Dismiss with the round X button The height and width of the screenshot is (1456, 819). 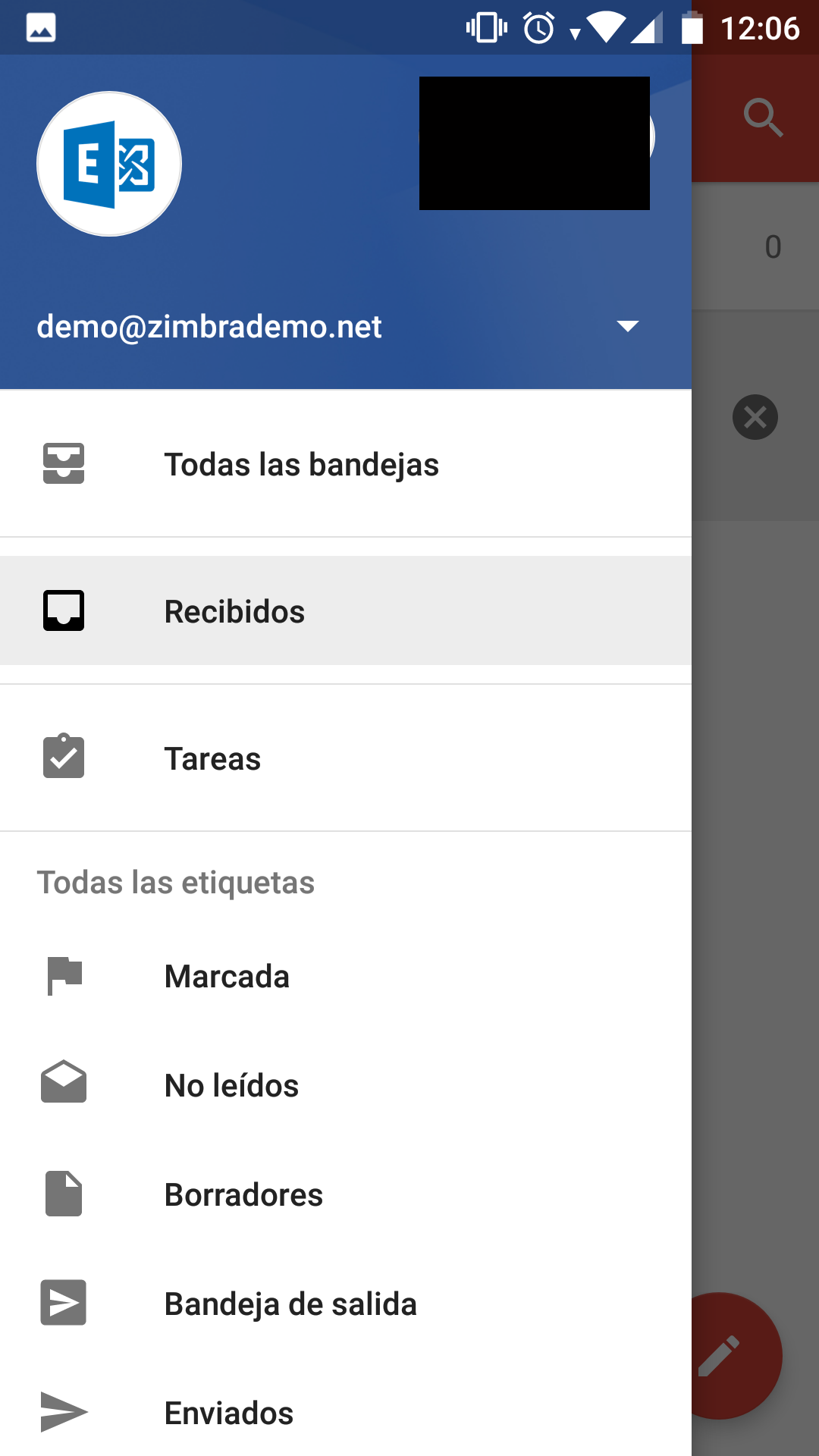755,417
